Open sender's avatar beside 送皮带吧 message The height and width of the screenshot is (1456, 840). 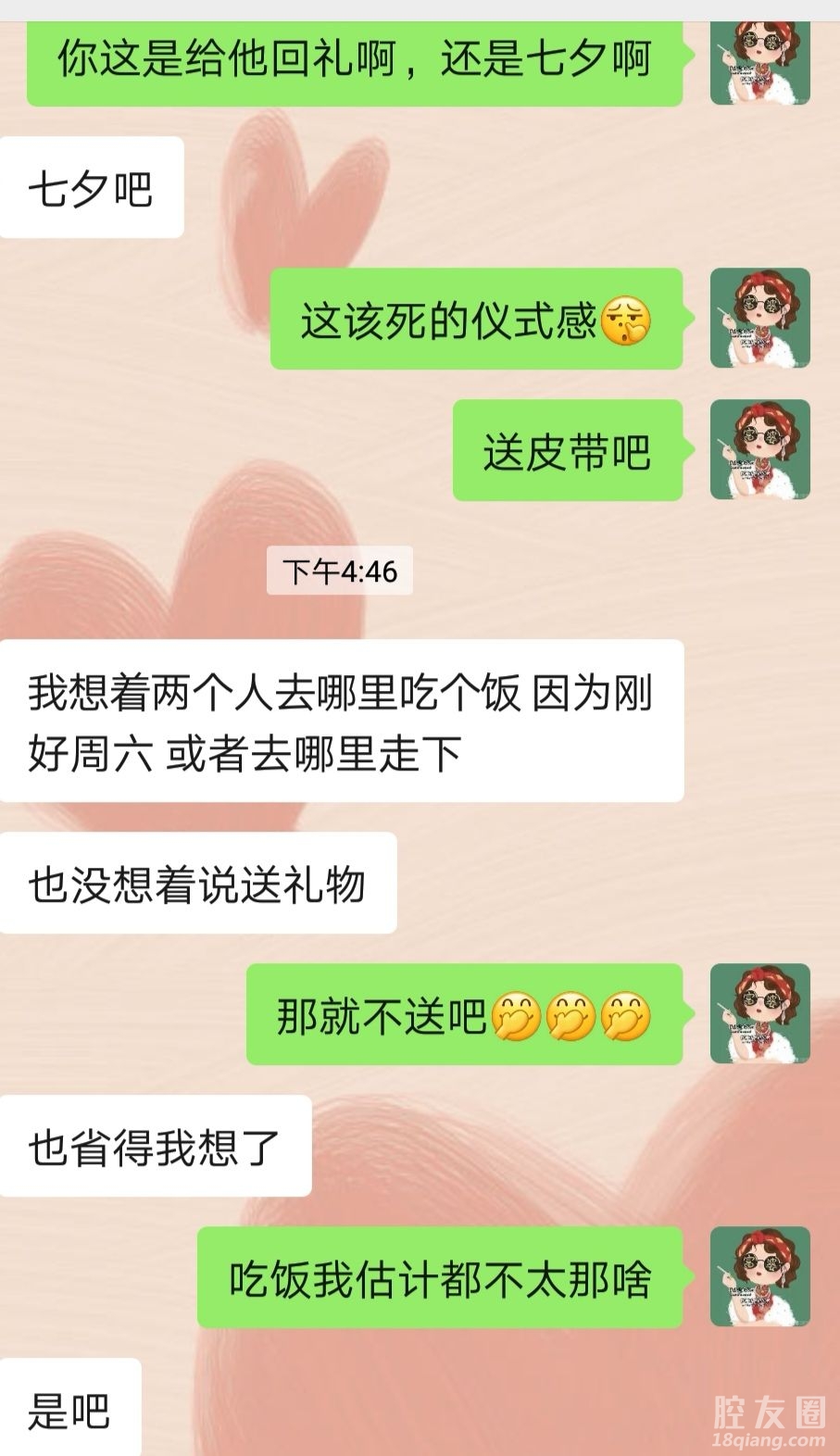(759, 450)
